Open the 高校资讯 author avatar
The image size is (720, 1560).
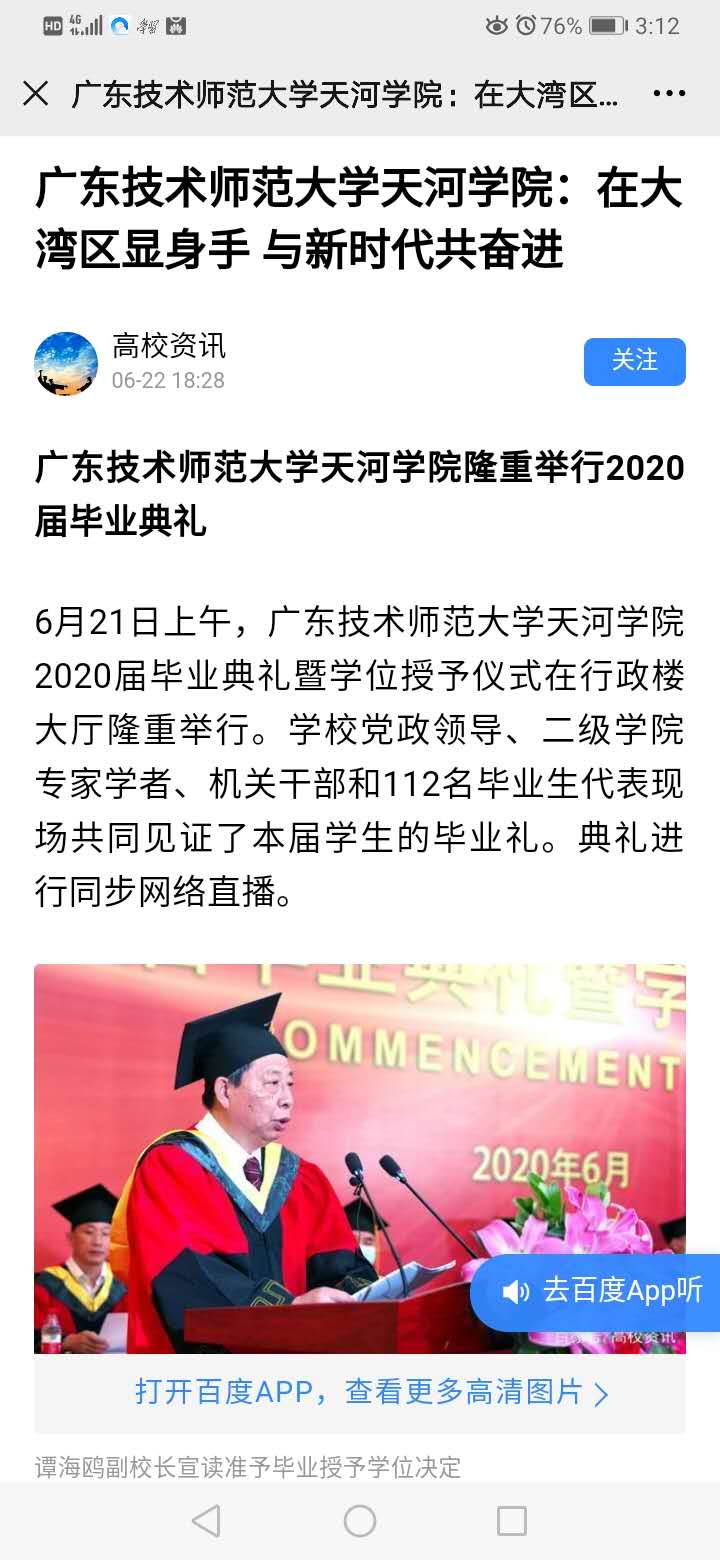[x=66, y=364]
